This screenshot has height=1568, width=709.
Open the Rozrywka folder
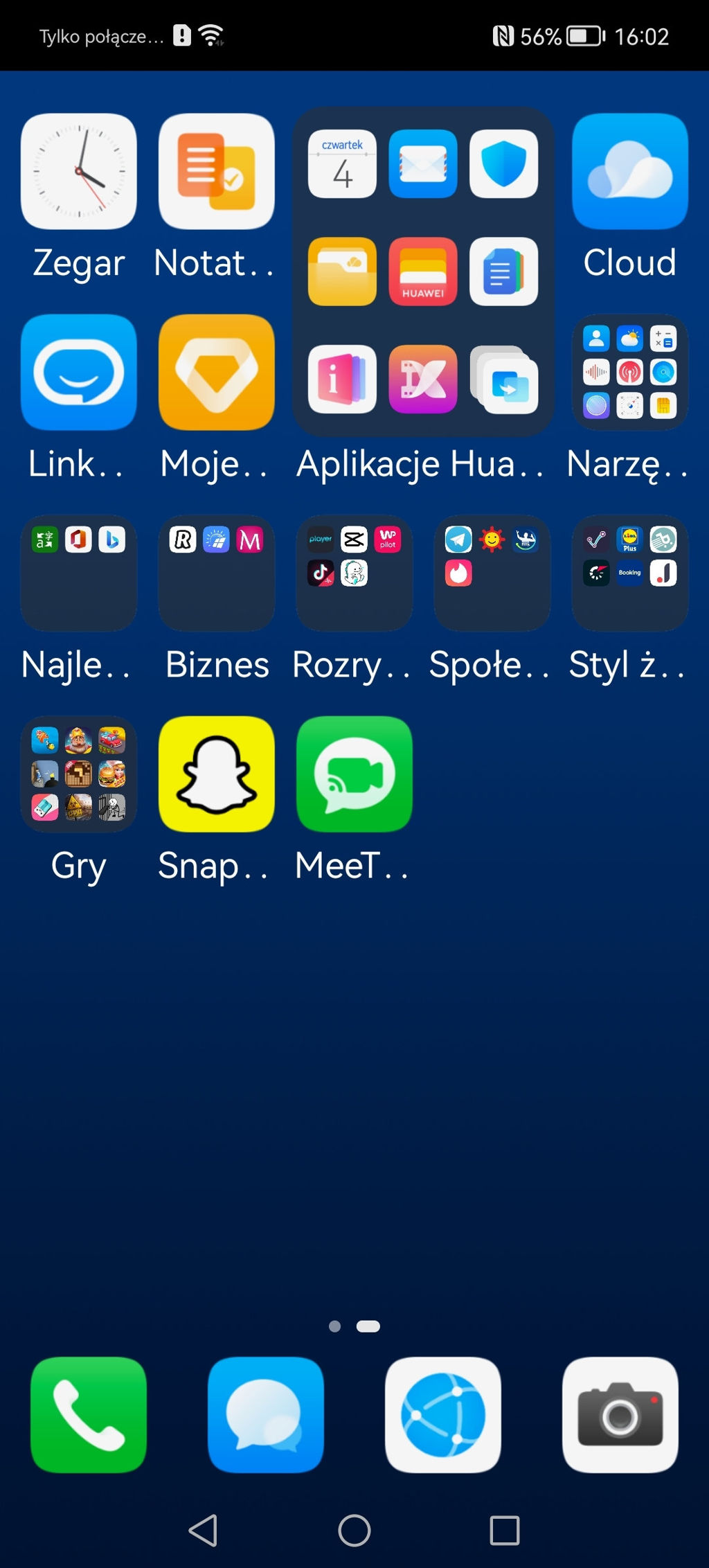pyautogui.click(x=354, y=573)
